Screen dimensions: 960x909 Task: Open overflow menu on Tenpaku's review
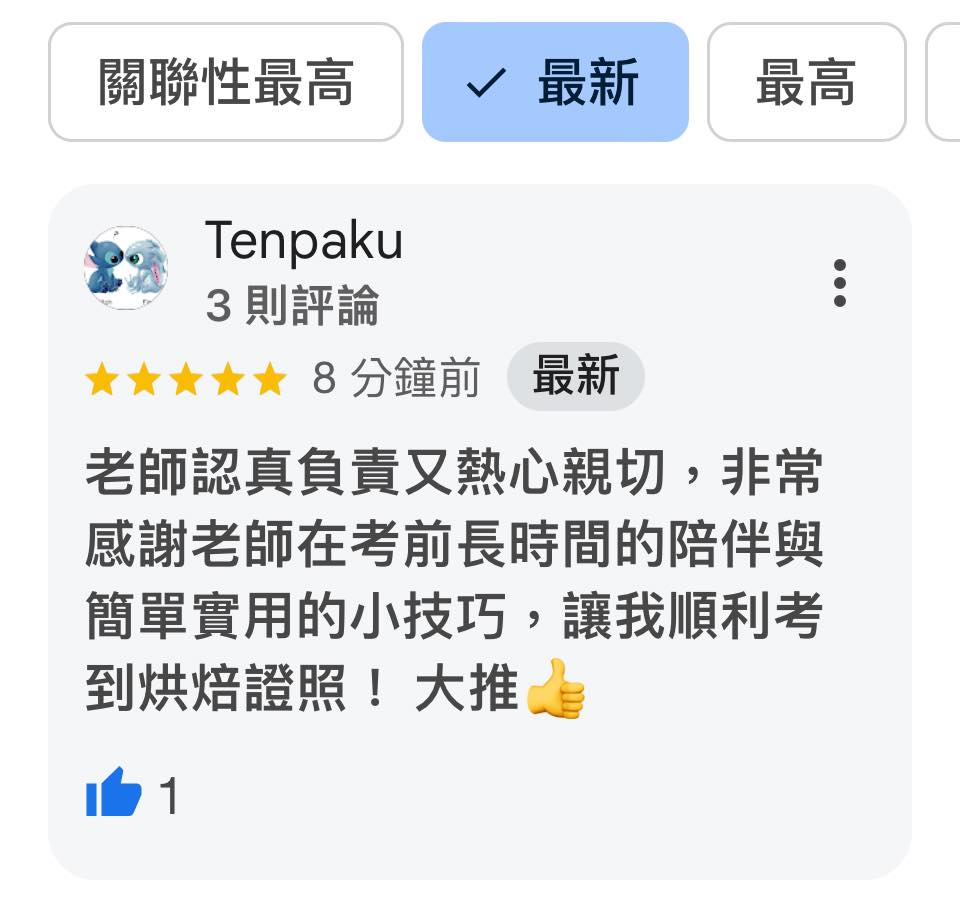tap(839, 283)
